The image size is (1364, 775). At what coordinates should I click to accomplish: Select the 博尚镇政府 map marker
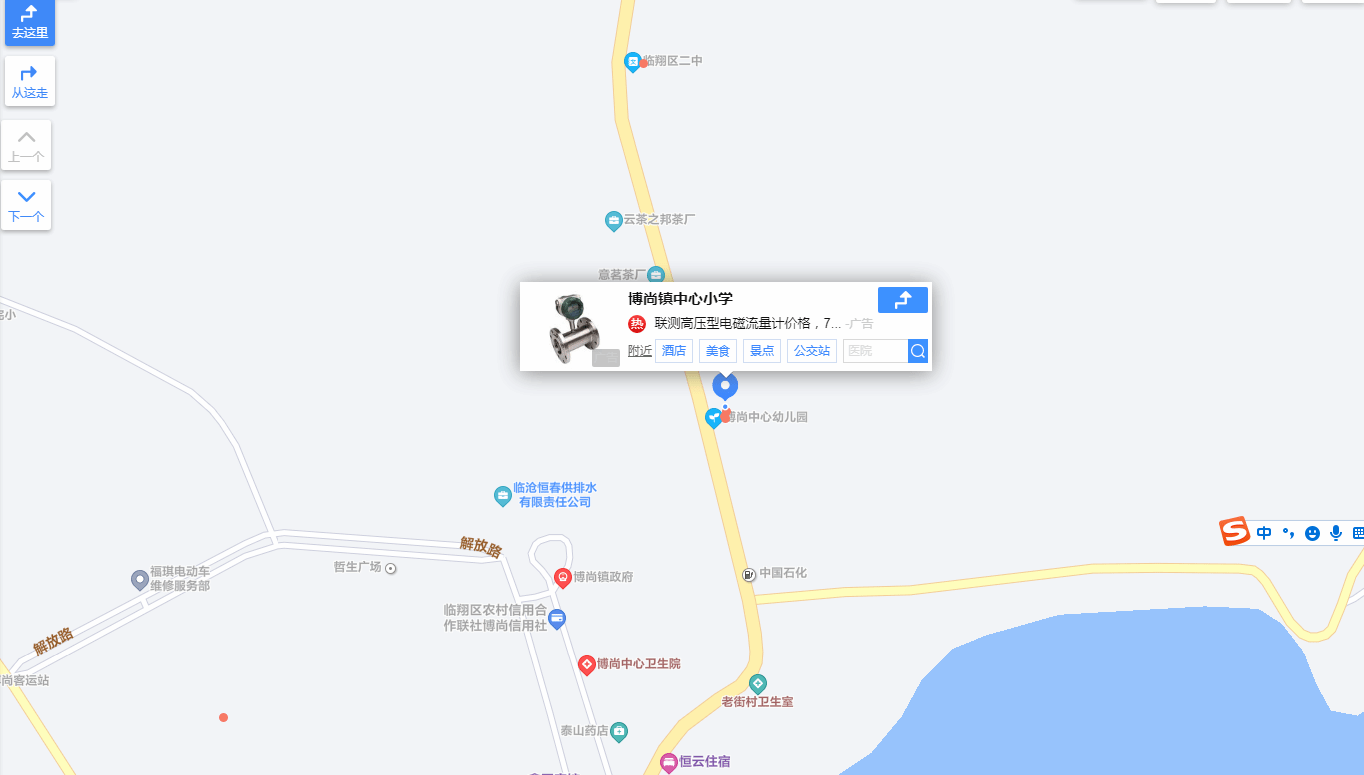click(x=563, y=577)
